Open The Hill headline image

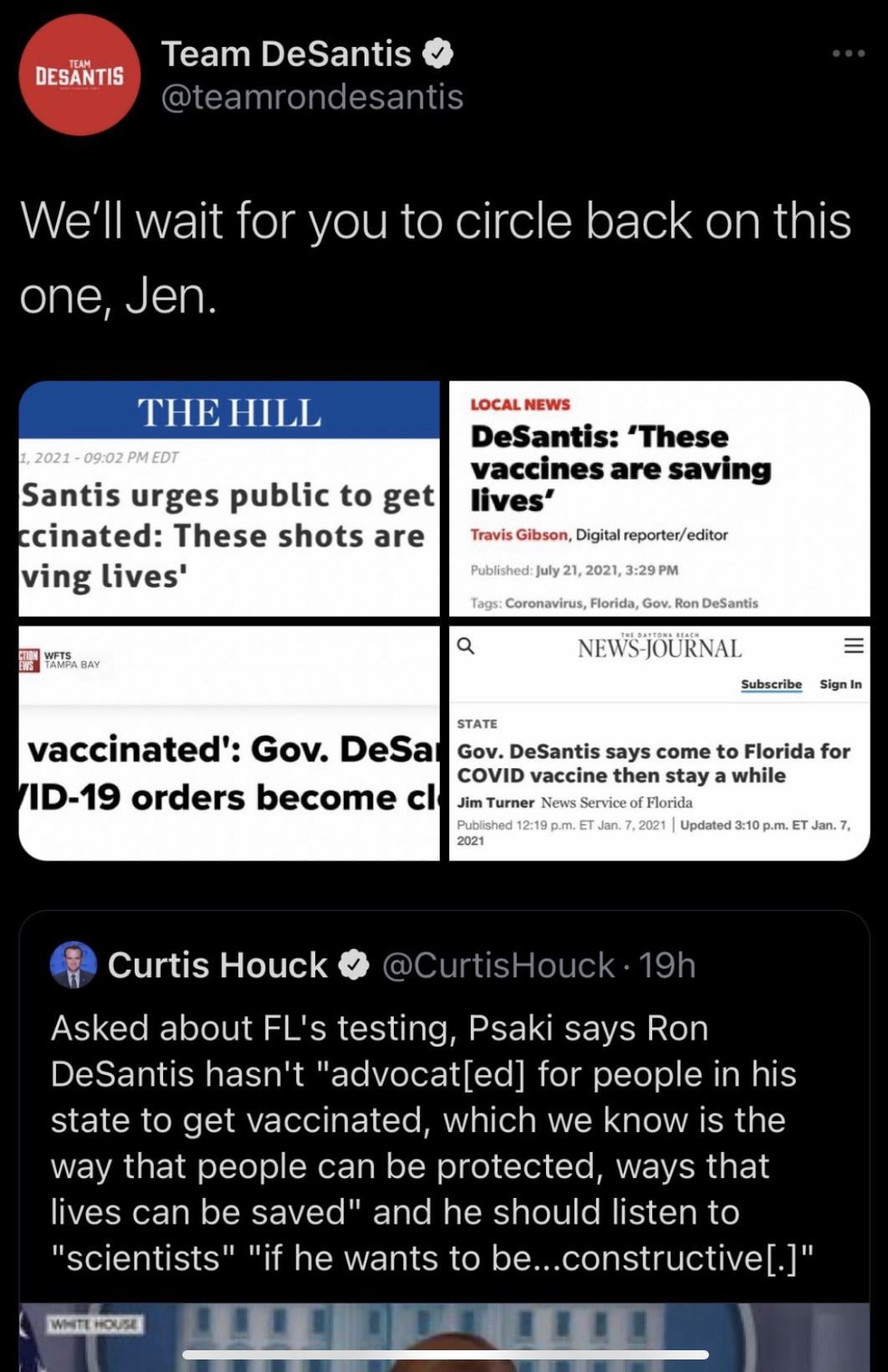(x=228, y=499)
